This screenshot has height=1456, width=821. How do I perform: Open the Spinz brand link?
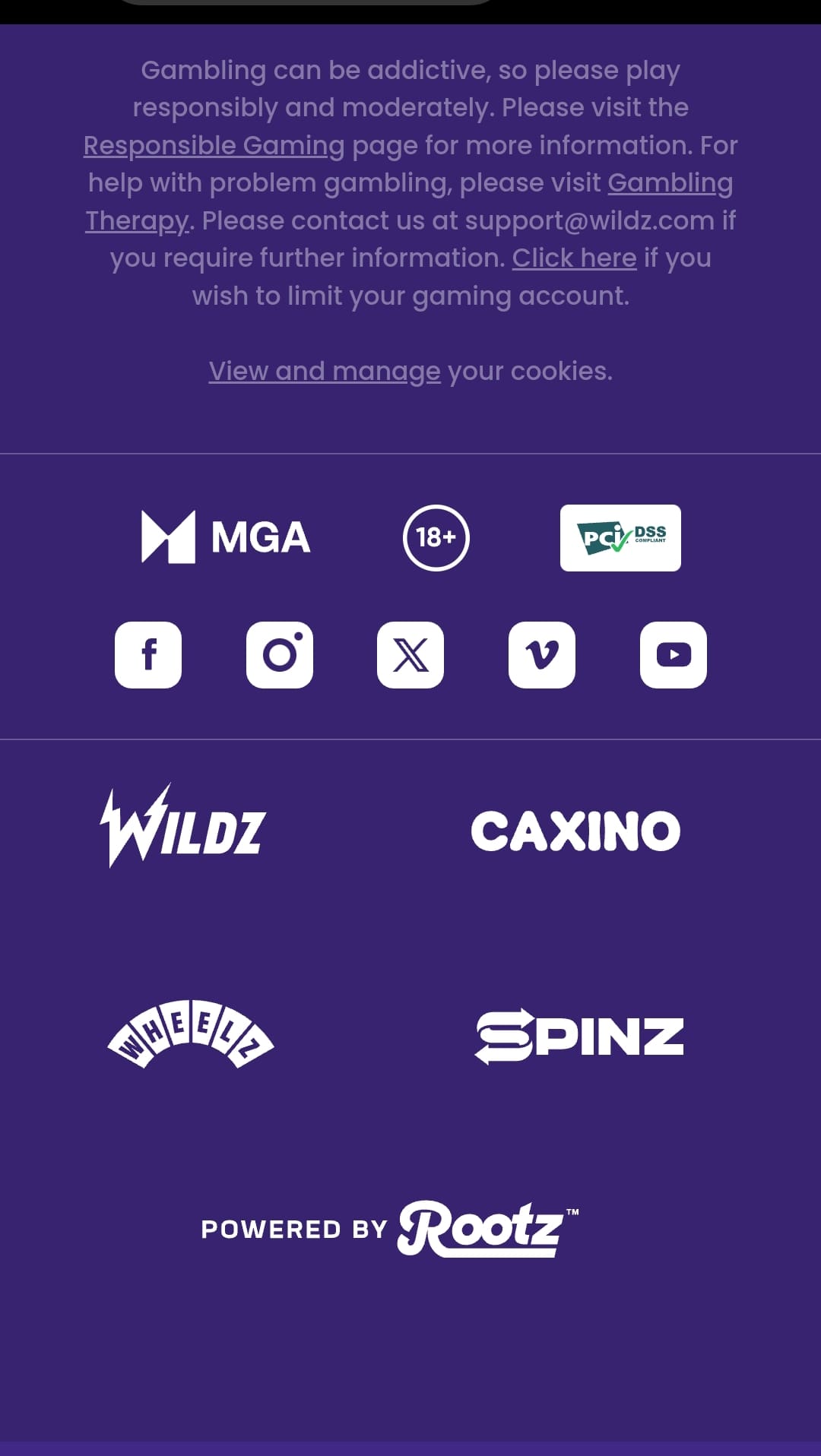(579, 1036)
